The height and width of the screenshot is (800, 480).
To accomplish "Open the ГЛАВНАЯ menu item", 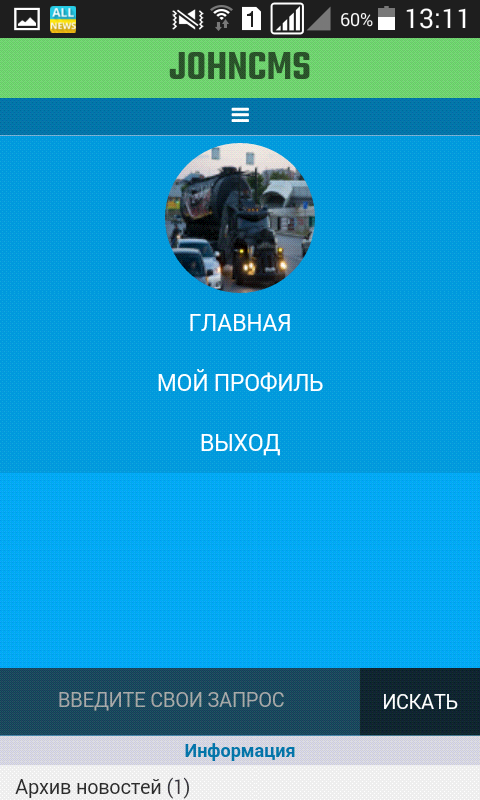I will (x=240, y=323).
